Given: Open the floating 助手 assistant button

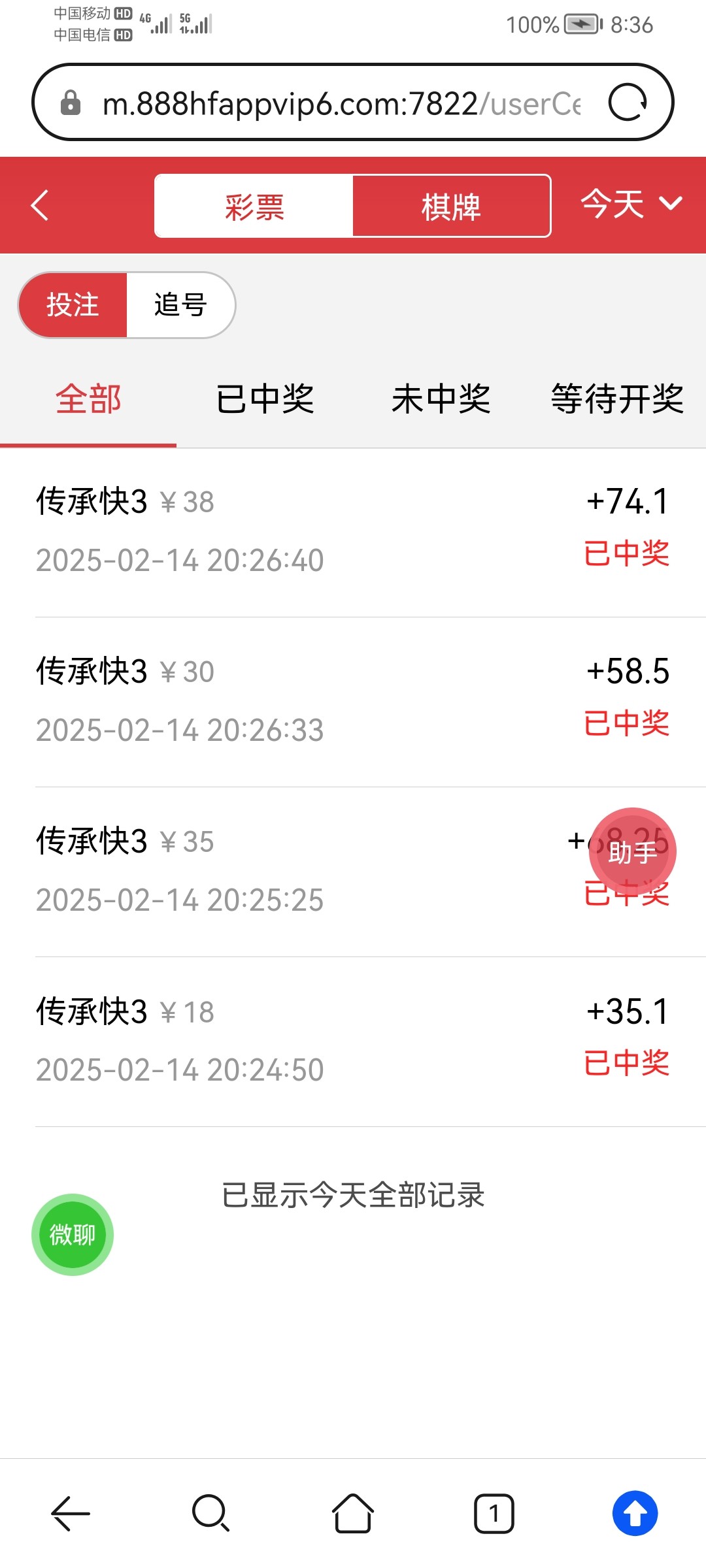Looking at the screenshot, I should [632, 852].
